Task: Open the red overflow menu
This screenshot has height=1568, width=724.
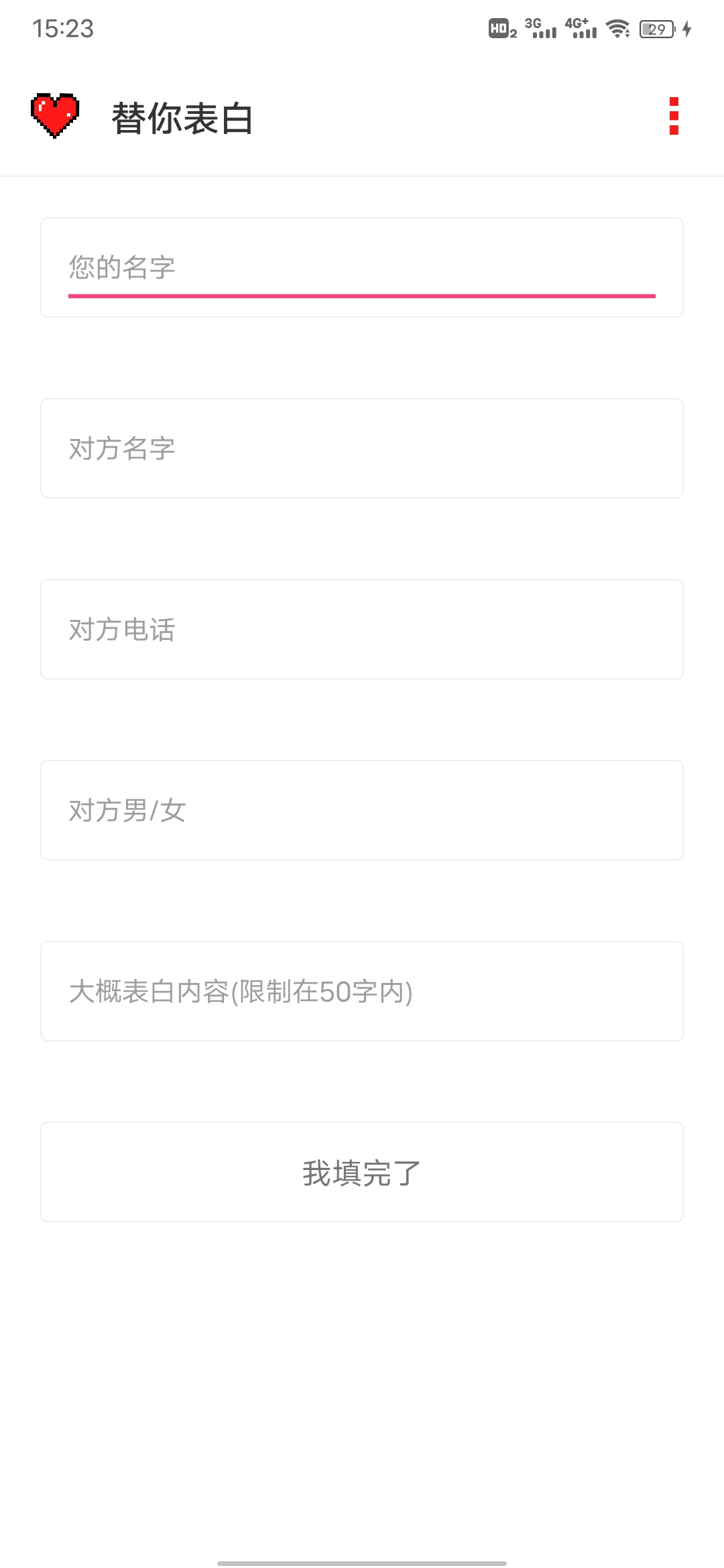Action: pos(674,116)
